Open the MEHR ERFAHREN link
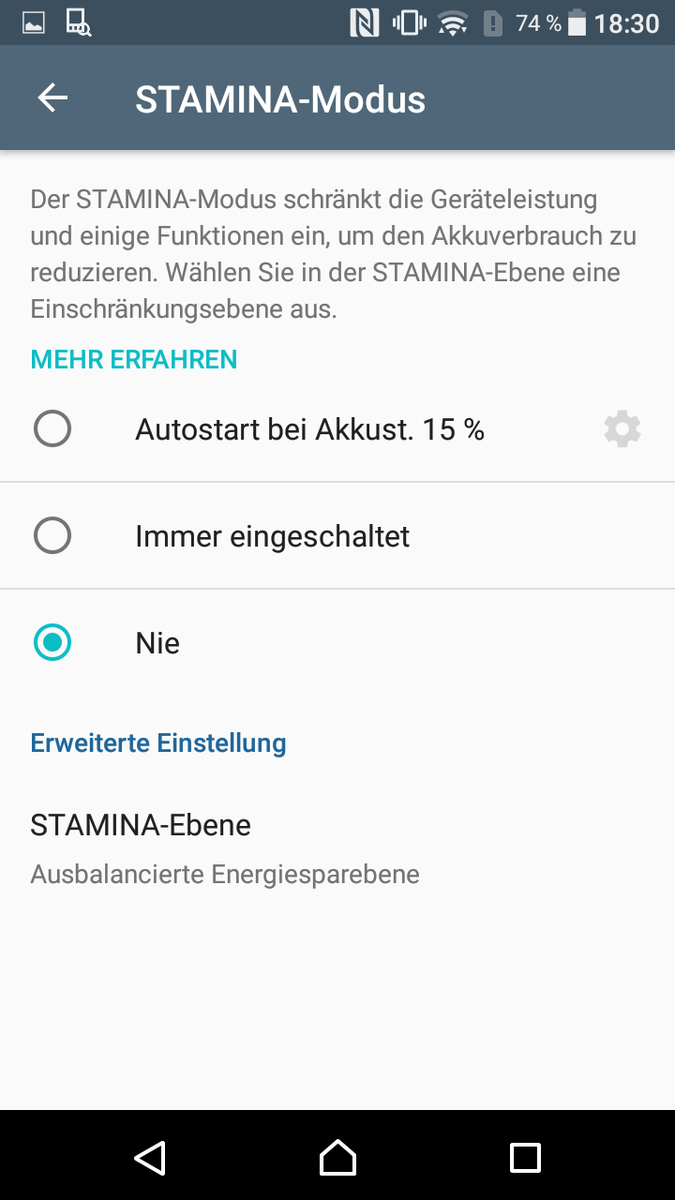 [x=134, y=359]
